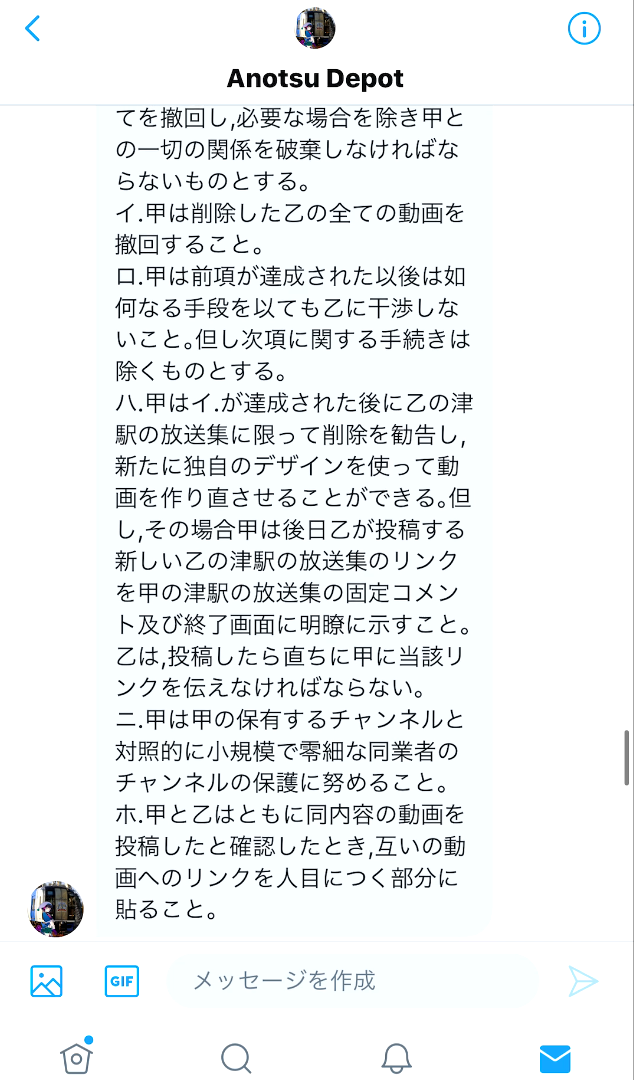Tap the sender avatar beside the message
The height and width of the screenshot is (1080, 634).
point(56,908)
